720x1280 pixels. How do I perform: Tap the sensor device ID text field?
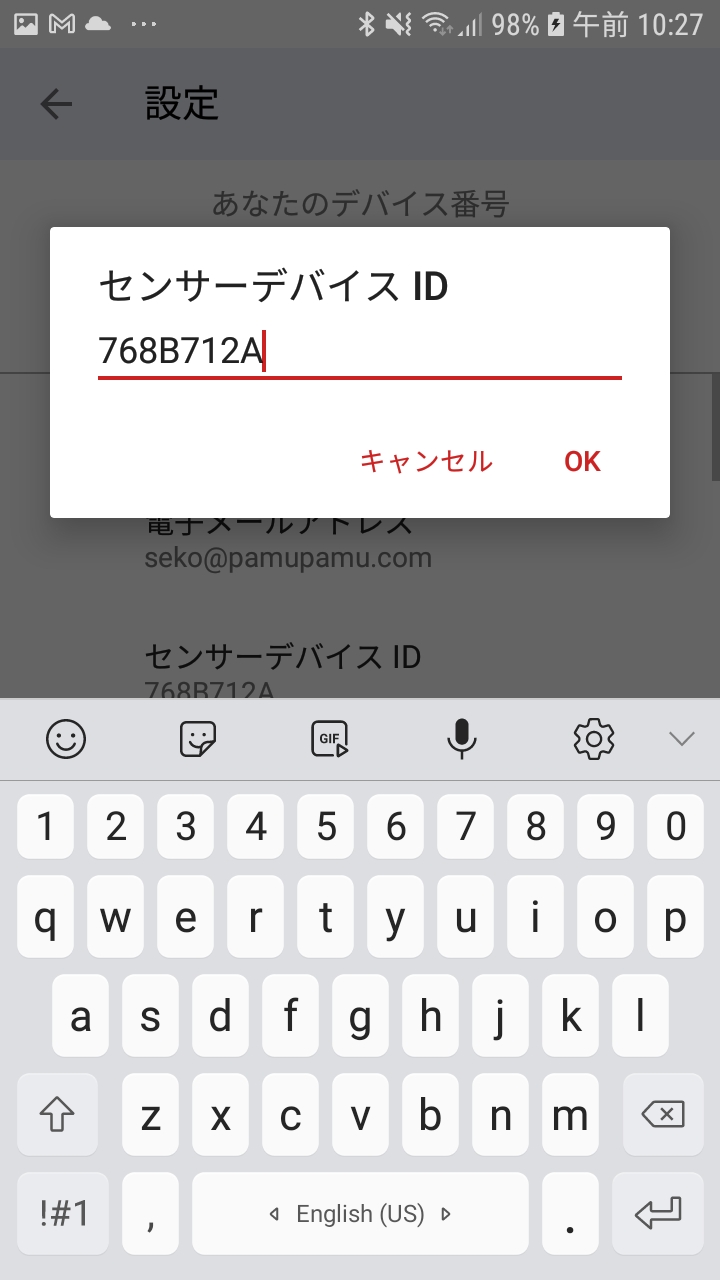pyautogui.click(x=360, y=353)
